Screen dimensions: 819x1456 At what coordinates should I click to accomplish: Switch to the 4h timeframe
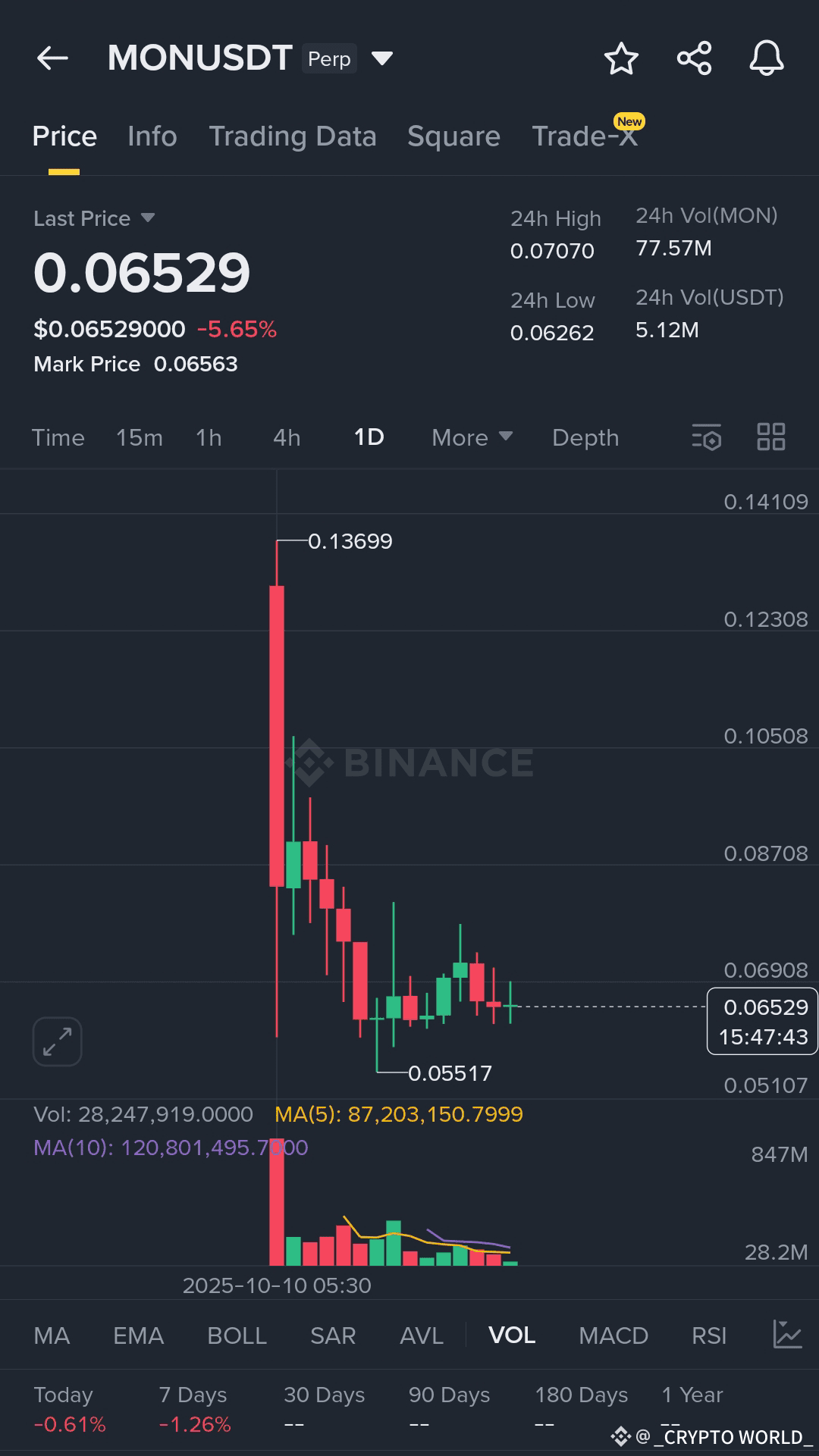coord(285,437)
